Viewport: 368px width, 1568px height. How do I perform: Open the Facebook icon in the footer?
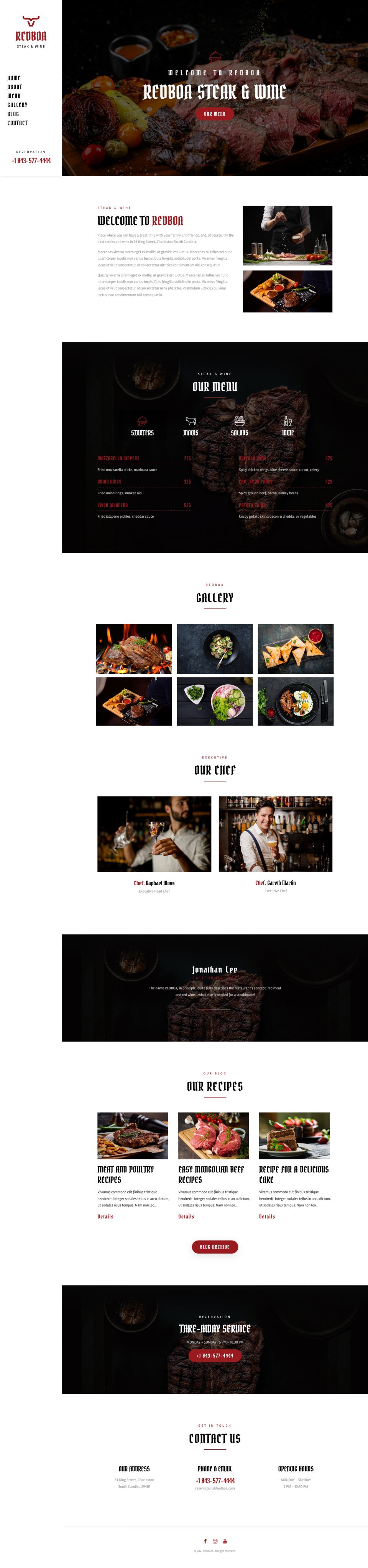point(205,1541)
